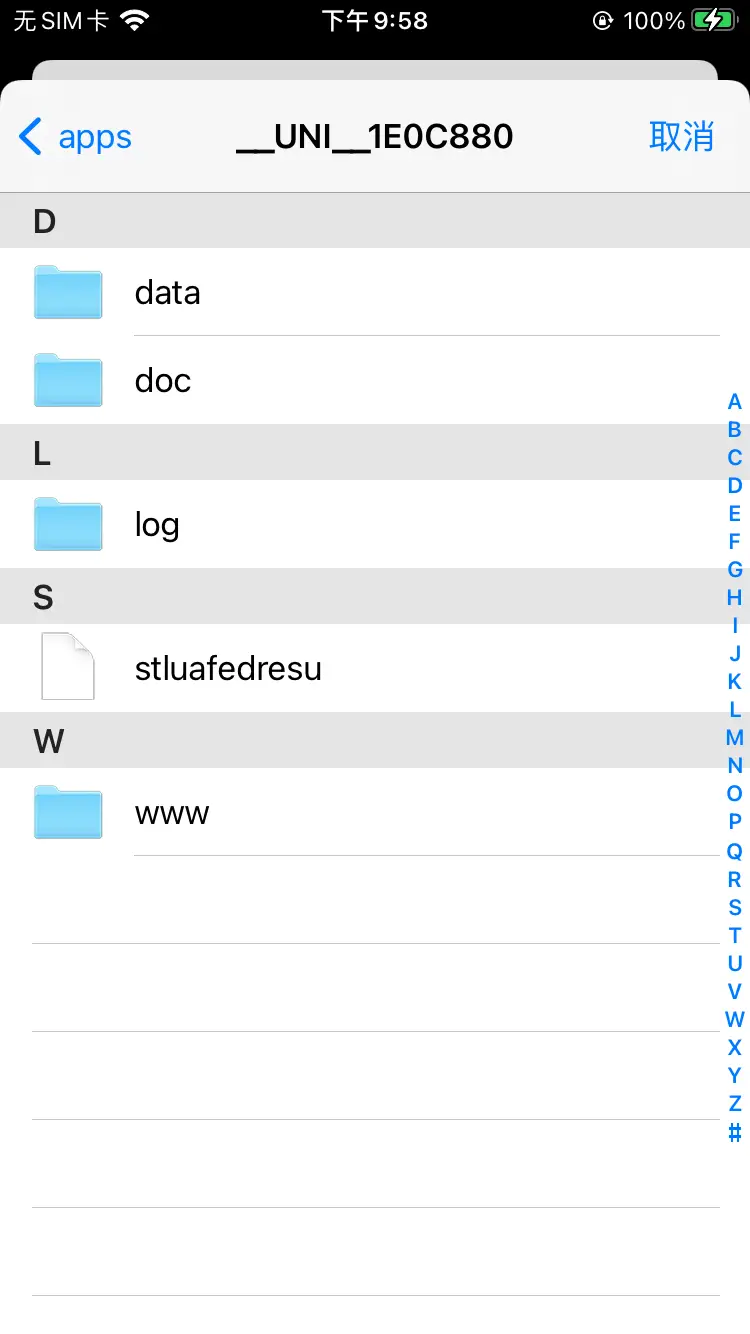Go back to the apps folder
750x1334 pixels.
point(75,137)
